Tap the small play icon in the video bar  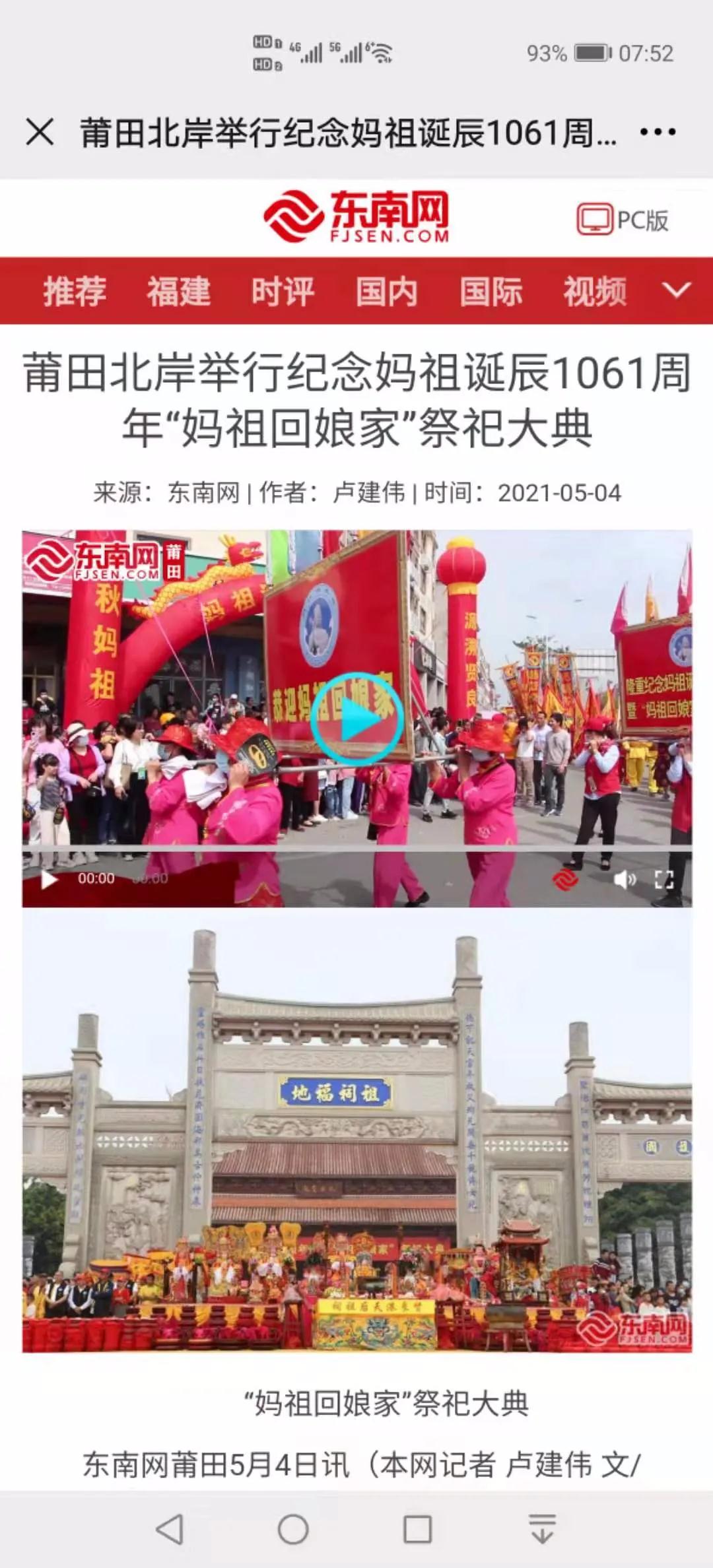(48, 879)
